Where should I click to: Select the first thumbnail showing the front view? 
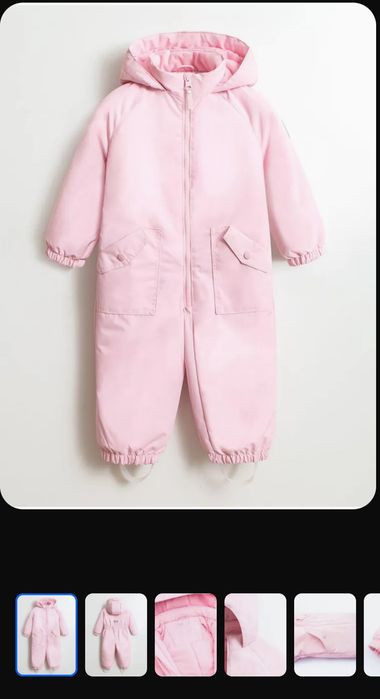[46, 634]
